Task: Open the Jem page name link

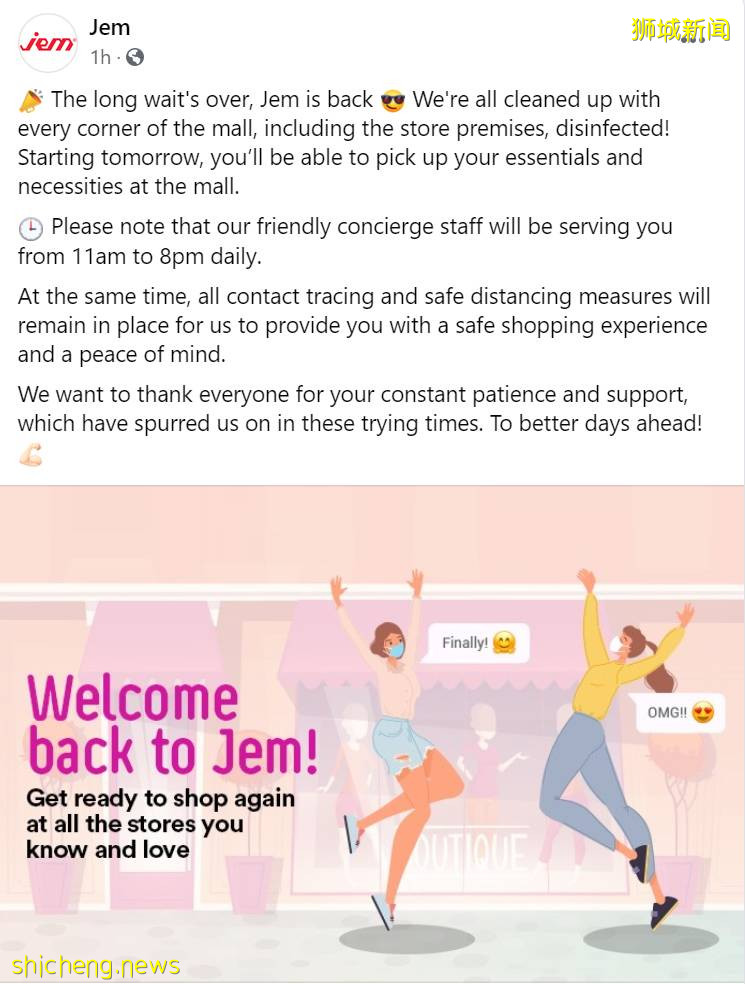Action: pos(109,27)
